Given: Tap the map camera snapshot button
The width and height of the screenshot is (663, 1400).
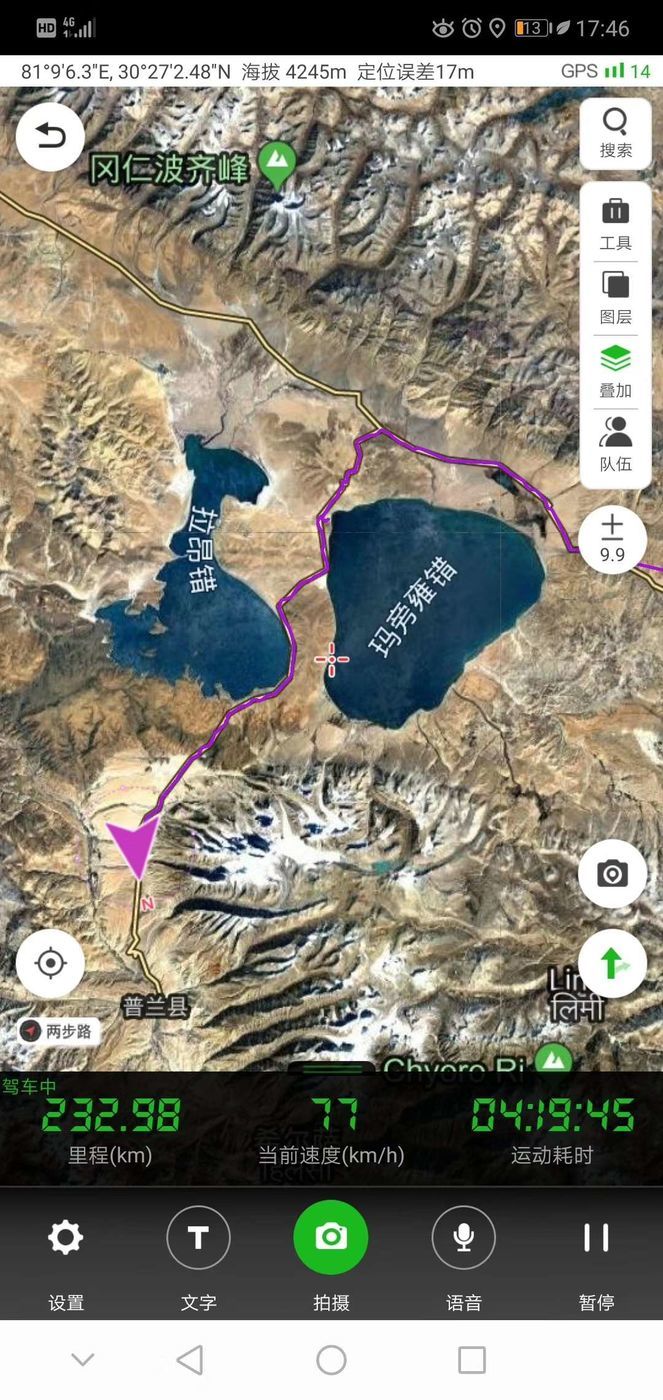Looking at the screenshot, I should click(x=612, y=874).
